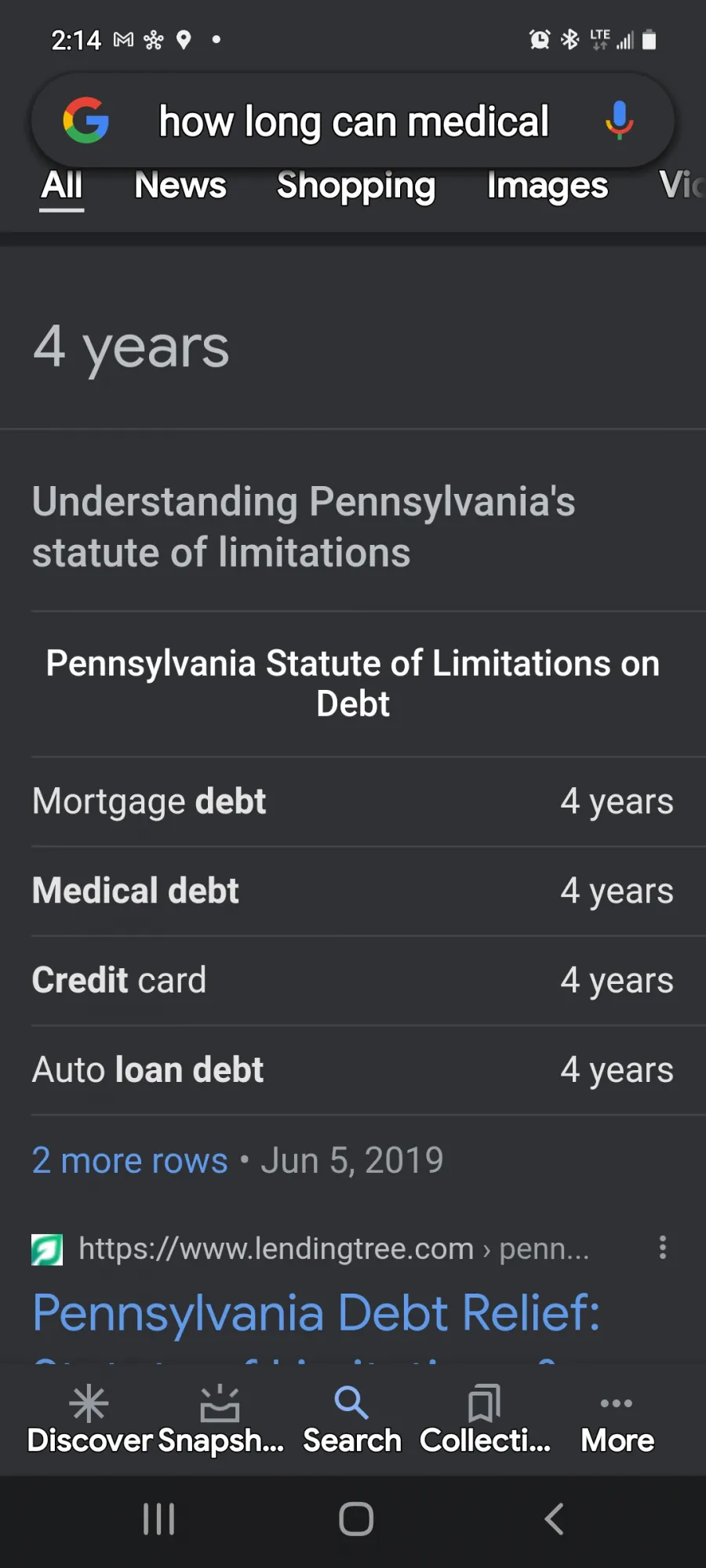Viewport: 706px width, 1568px height.
Task: Go back with the system back button
Action: point(554,1519)
